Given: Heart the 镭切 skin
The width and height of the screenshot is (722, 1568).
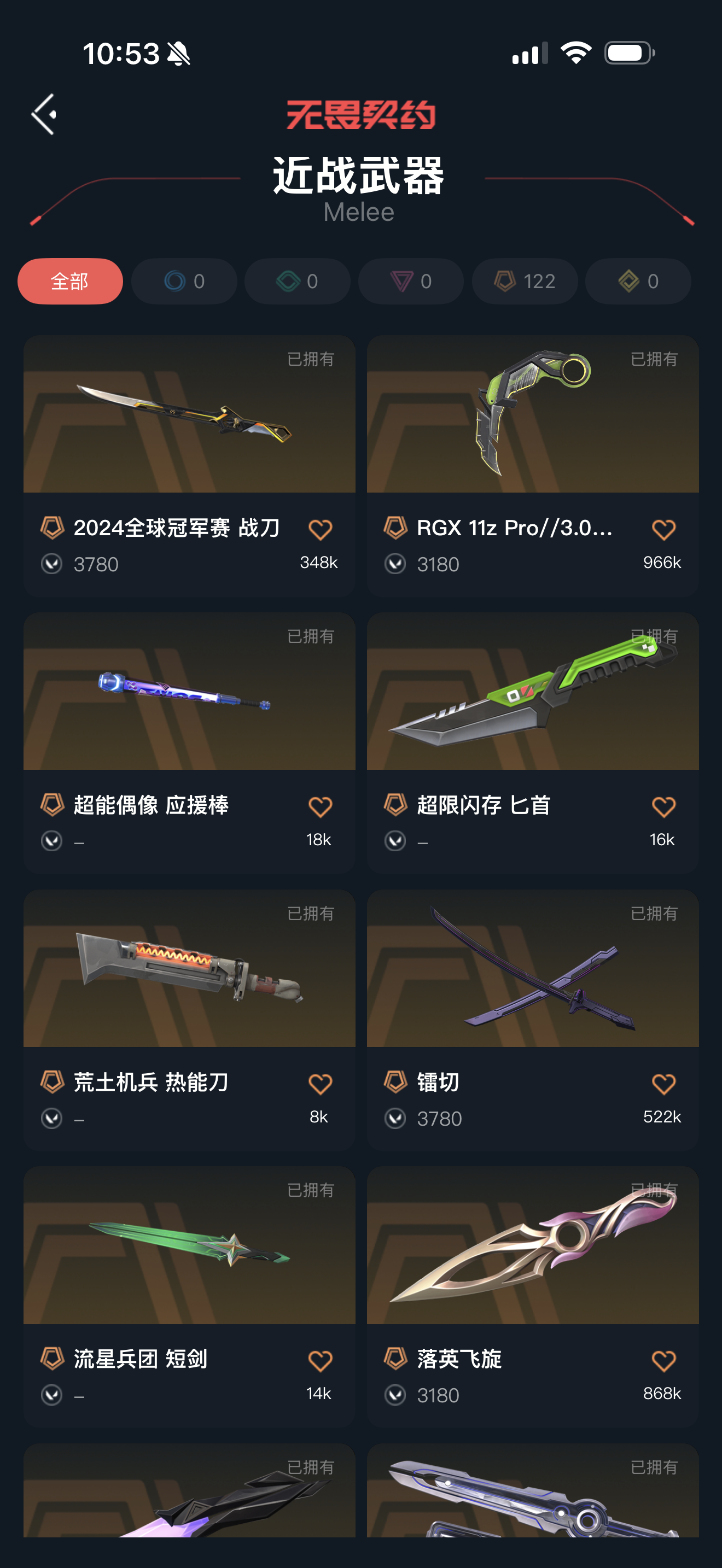Looking at the screenshot, I should tap(663, 1084).
